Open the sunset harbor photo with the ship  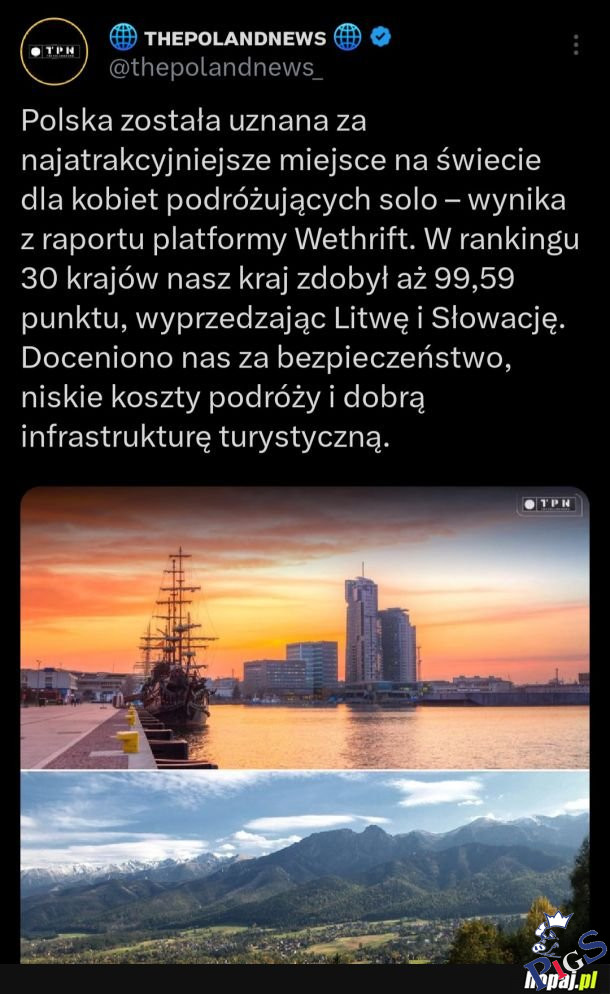pyautogui.click(x=304, y=628)
